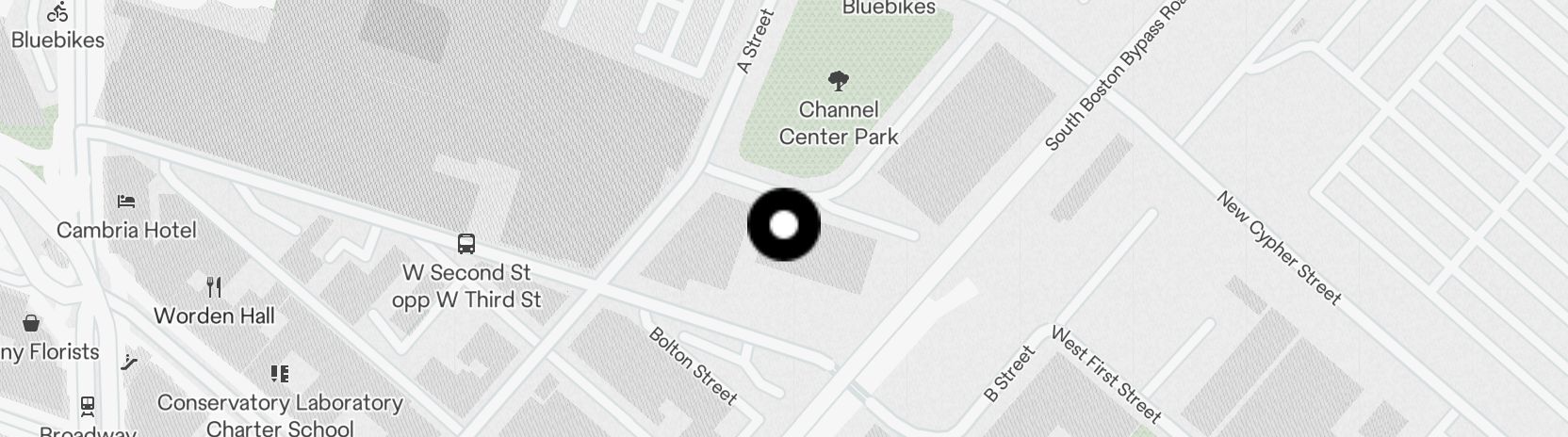Viewport: 1568px width, 437px height.
Task: Tap the black location pin marker
Action: click(x=783, y=225)
